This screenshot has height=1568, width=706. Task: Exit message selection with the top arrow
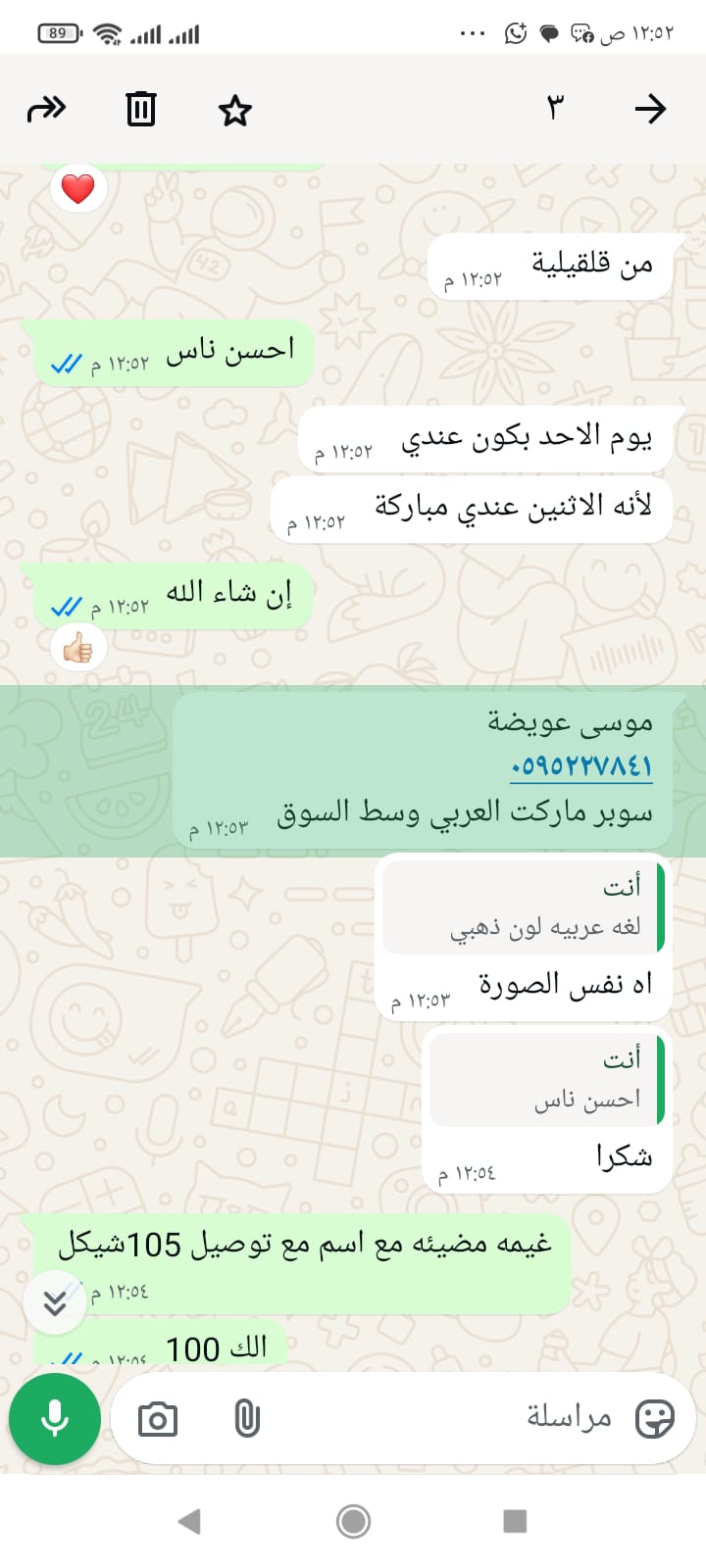point(650,109)
